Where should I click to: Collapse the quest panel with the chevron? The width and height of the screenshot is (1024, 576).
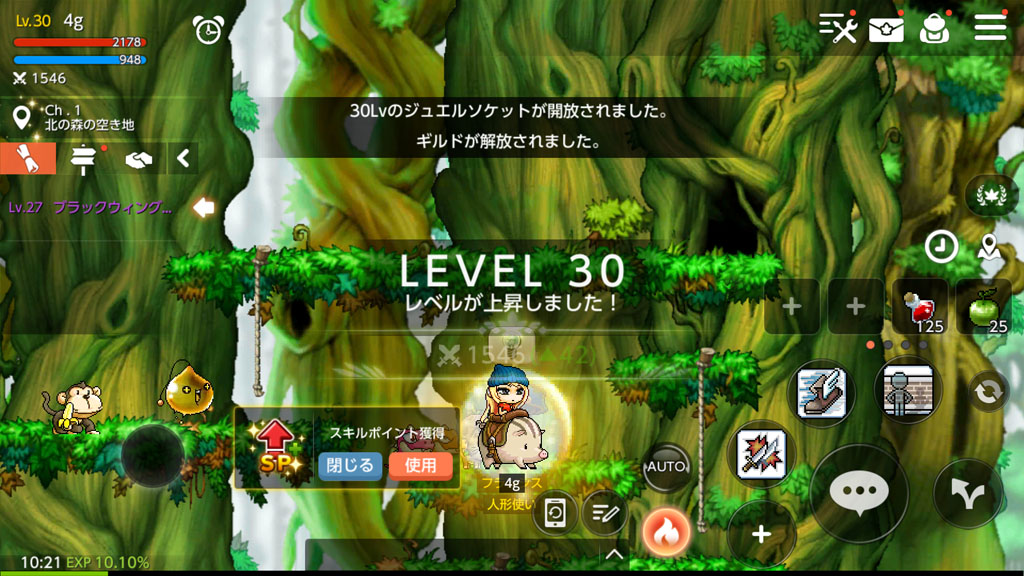coord(183,158)
